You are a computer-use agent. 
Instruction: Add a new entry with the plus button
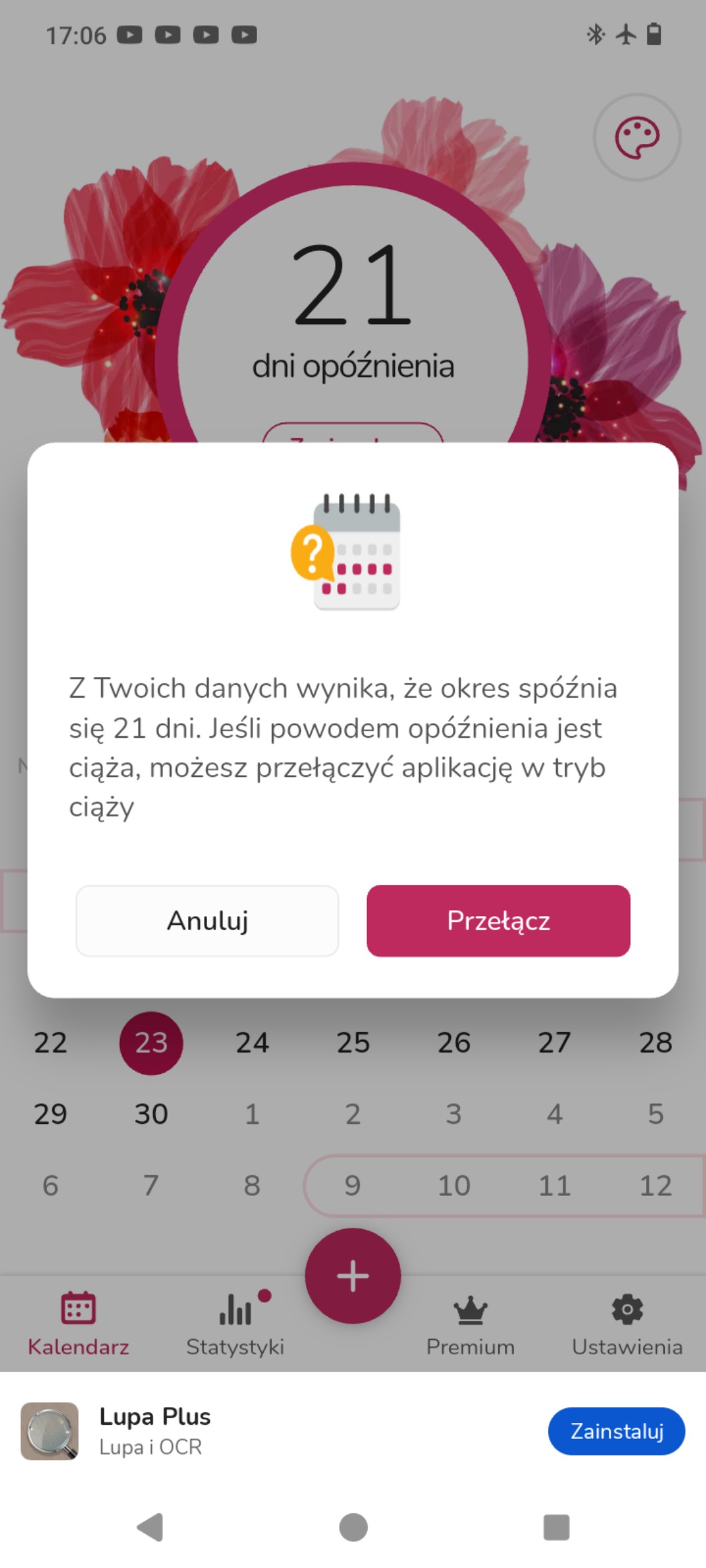(352, 1275)
